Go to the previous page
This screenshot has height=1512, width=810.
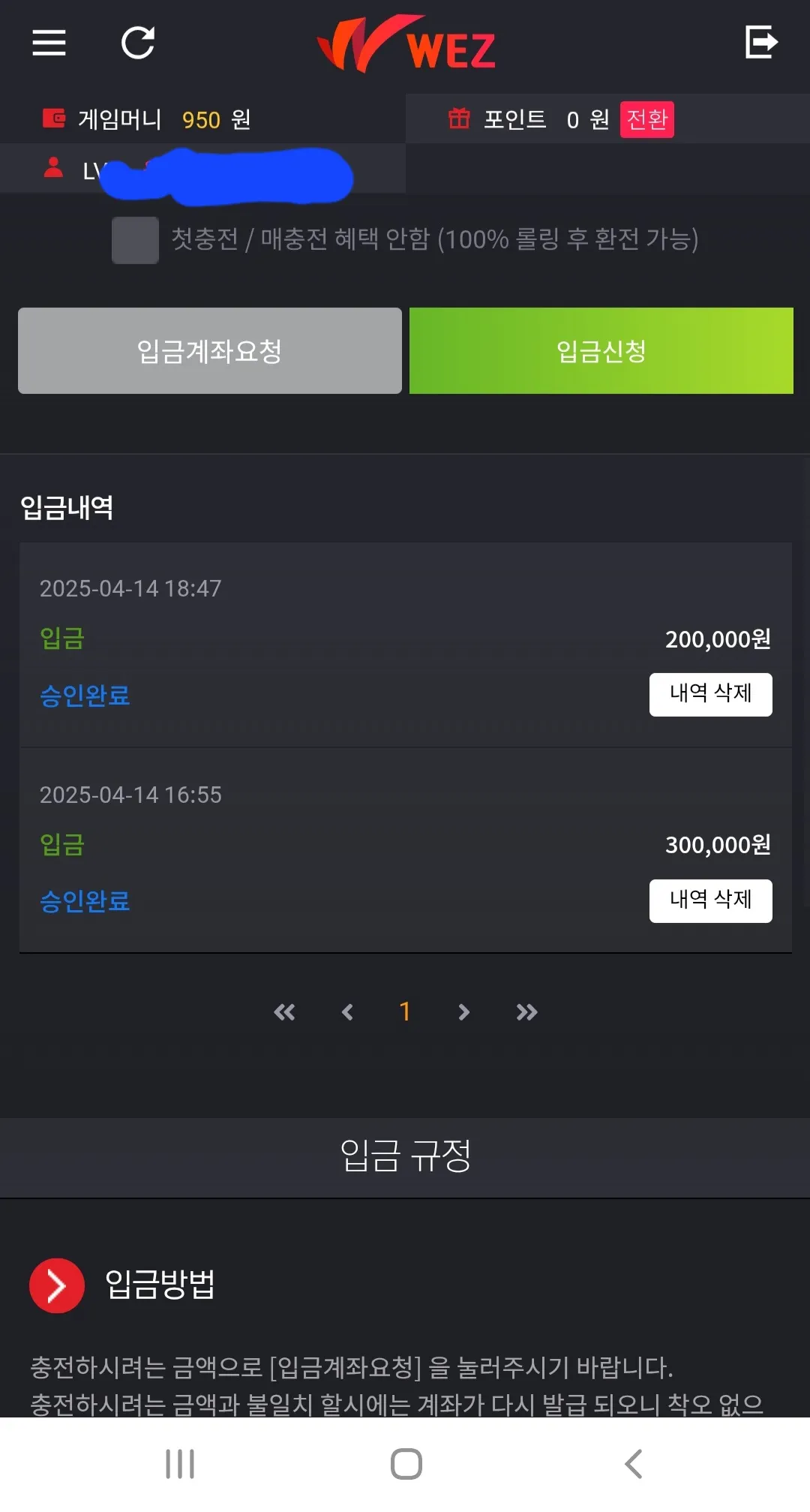coord(347,1012)
